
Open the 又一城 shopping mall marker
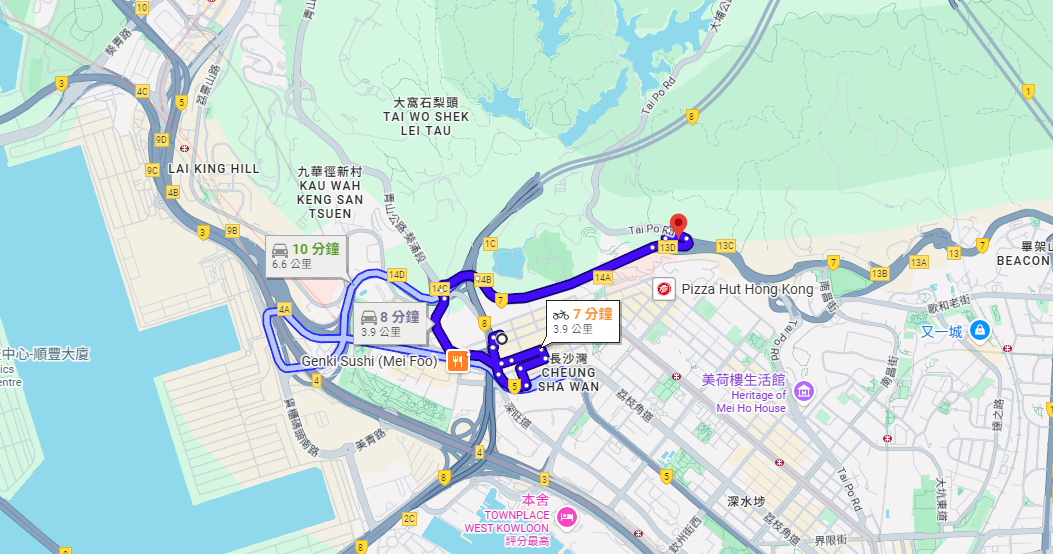[x=979, y=330]
